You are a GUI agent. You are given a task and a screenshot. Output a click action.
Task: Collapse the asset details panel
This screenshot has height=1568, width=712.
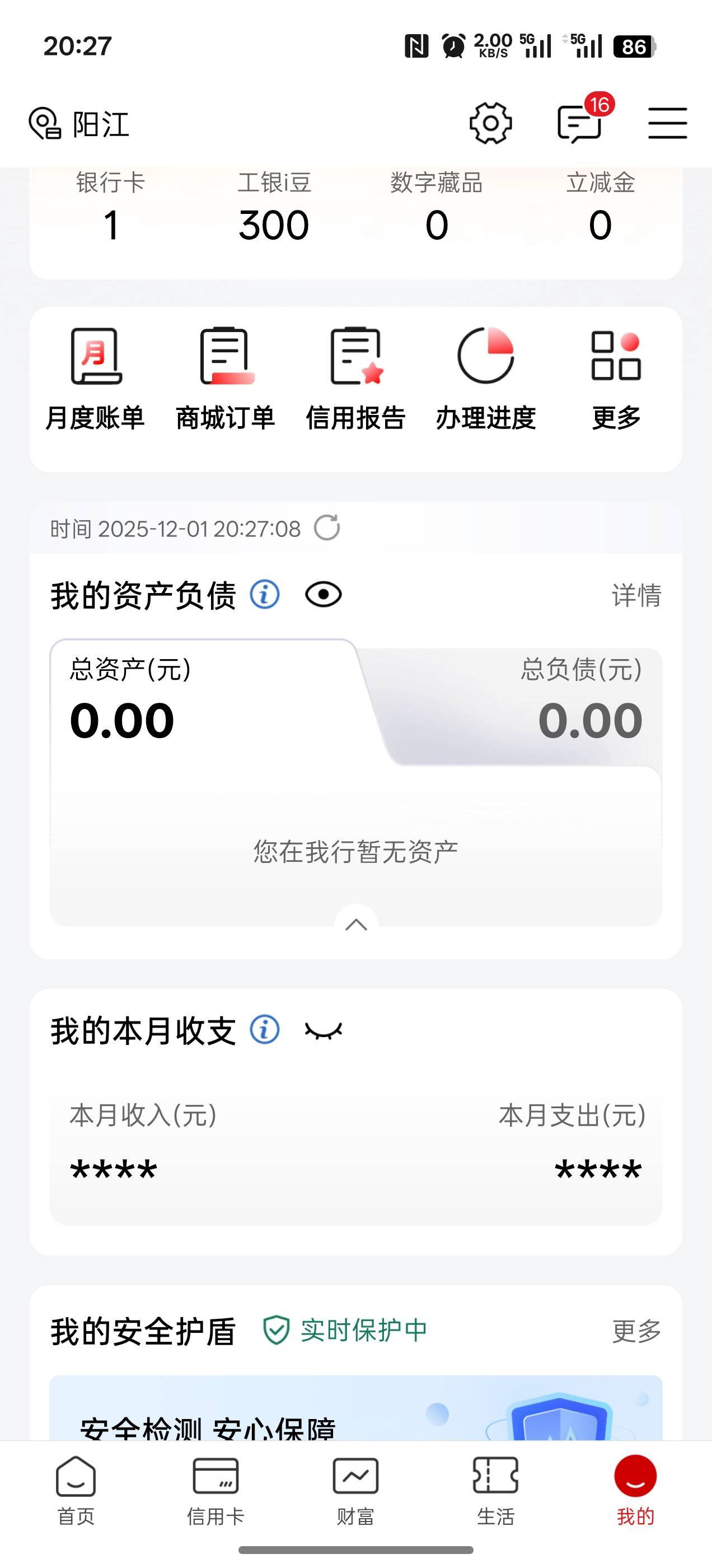(x=356, y=925)
